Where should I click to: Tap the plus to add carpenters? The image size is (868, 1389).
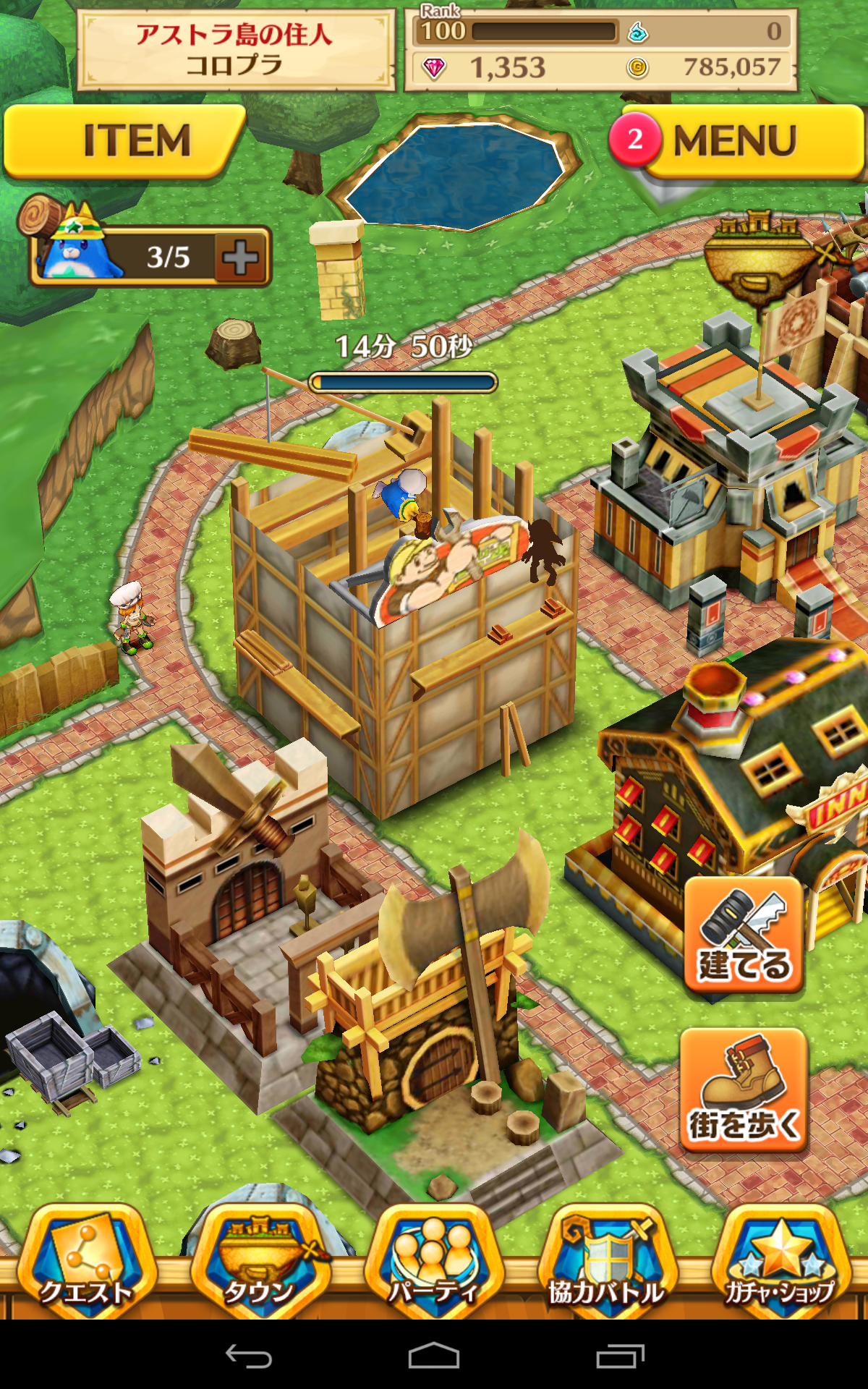[x=240, y=258]
